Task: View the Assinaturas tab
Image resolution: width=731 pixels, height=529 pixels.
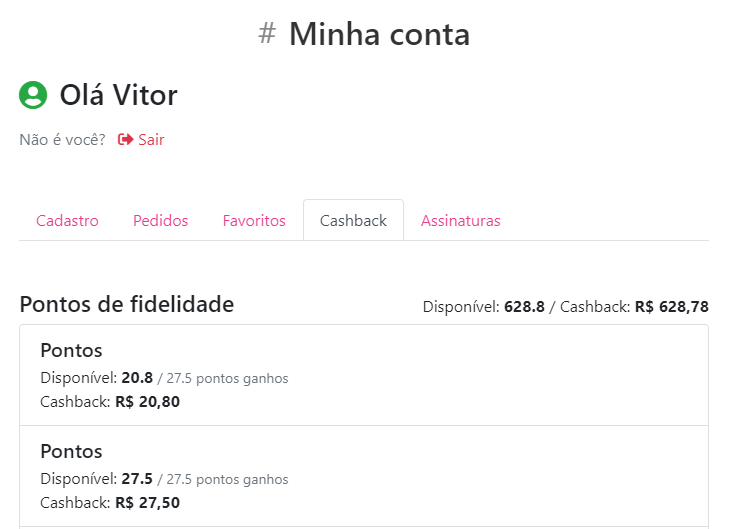Action: [460, 221]
